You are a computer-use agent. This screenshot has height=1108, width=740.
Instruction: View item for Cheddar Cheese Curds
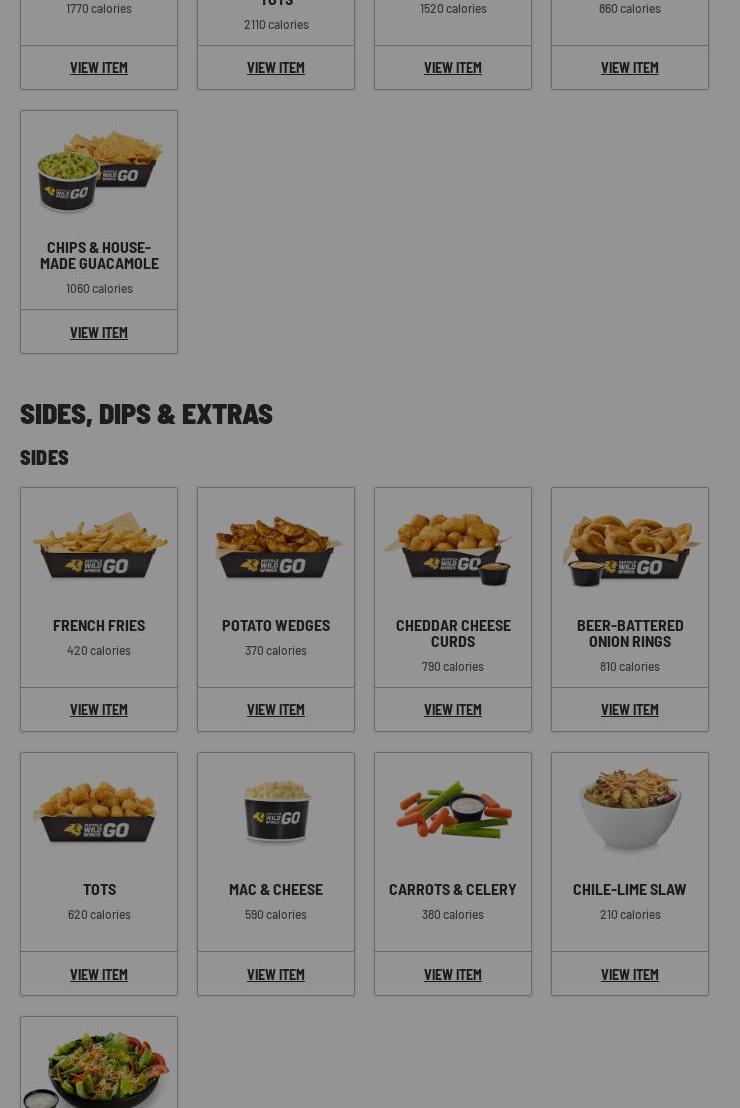(452, 709)
